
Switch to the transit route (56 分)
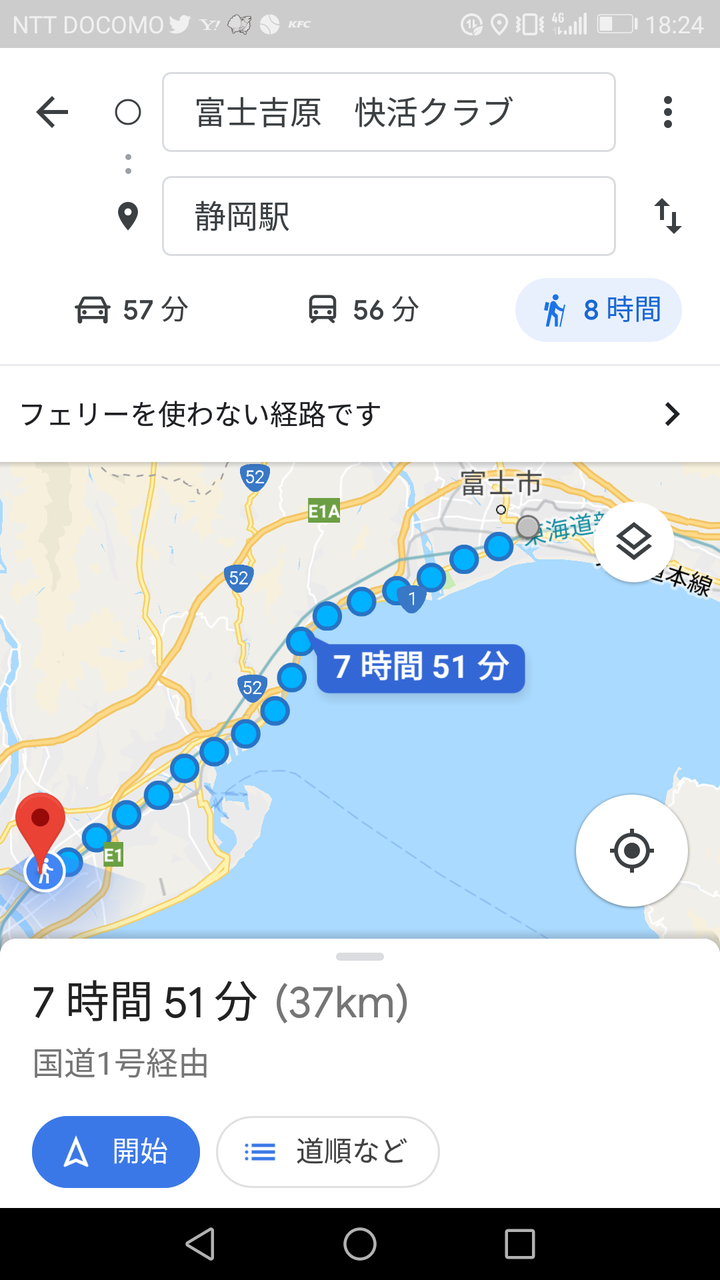[x=363, y=310]
